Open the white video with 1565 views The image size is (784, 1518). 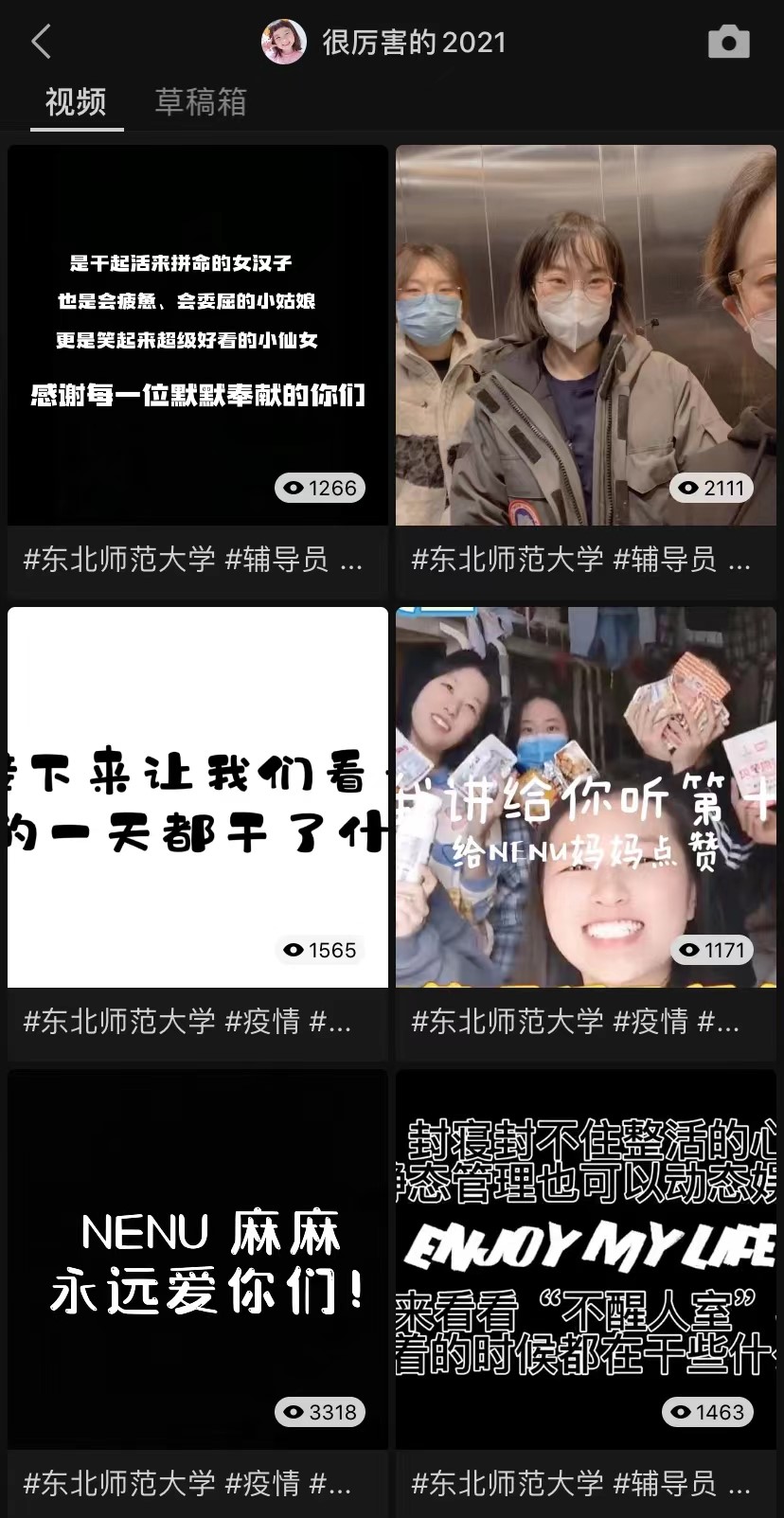[198, 797]
